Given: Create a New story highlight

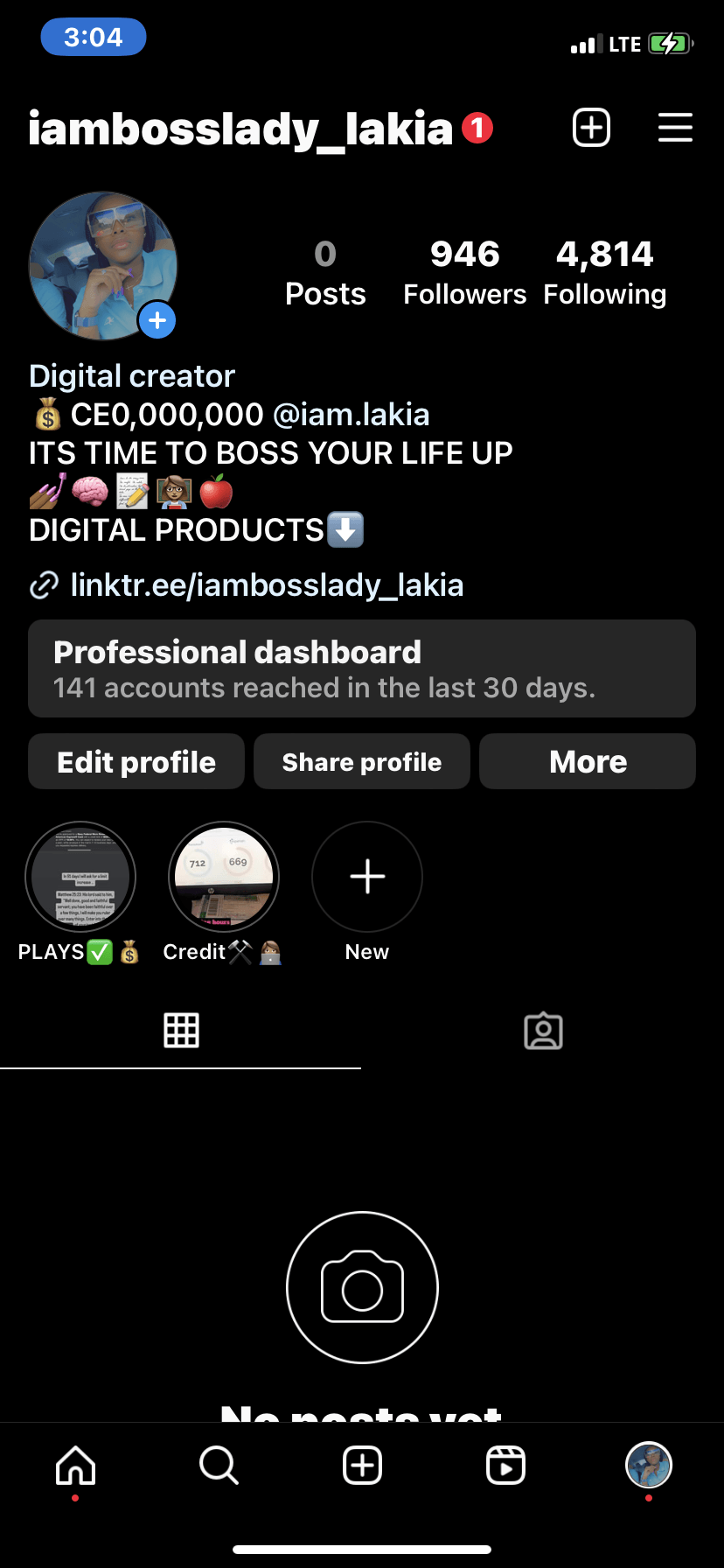Looking at the screenshot, I should pos(367,877).
